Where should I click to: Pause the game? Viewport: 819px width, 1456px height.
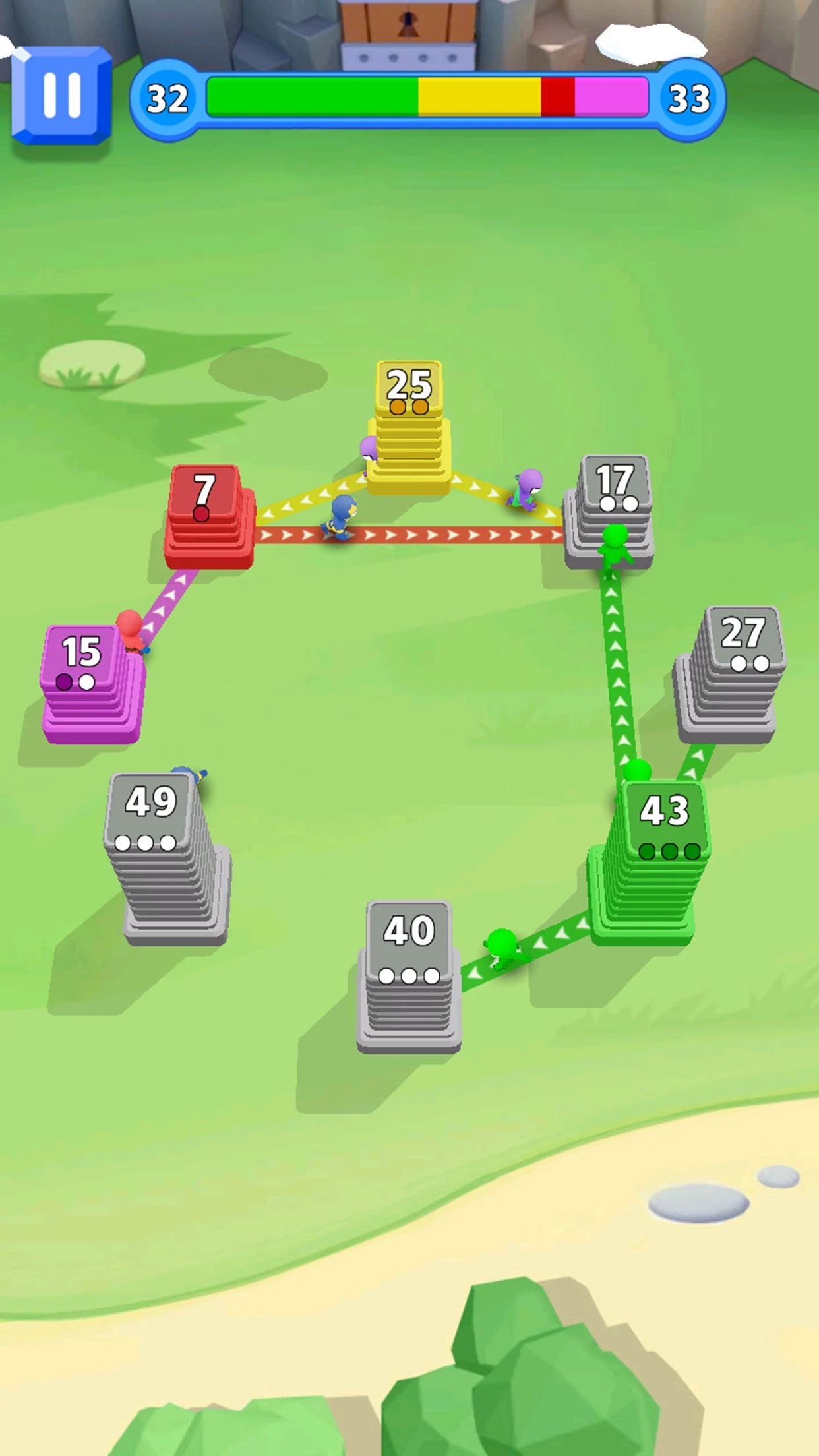point(61,95)
